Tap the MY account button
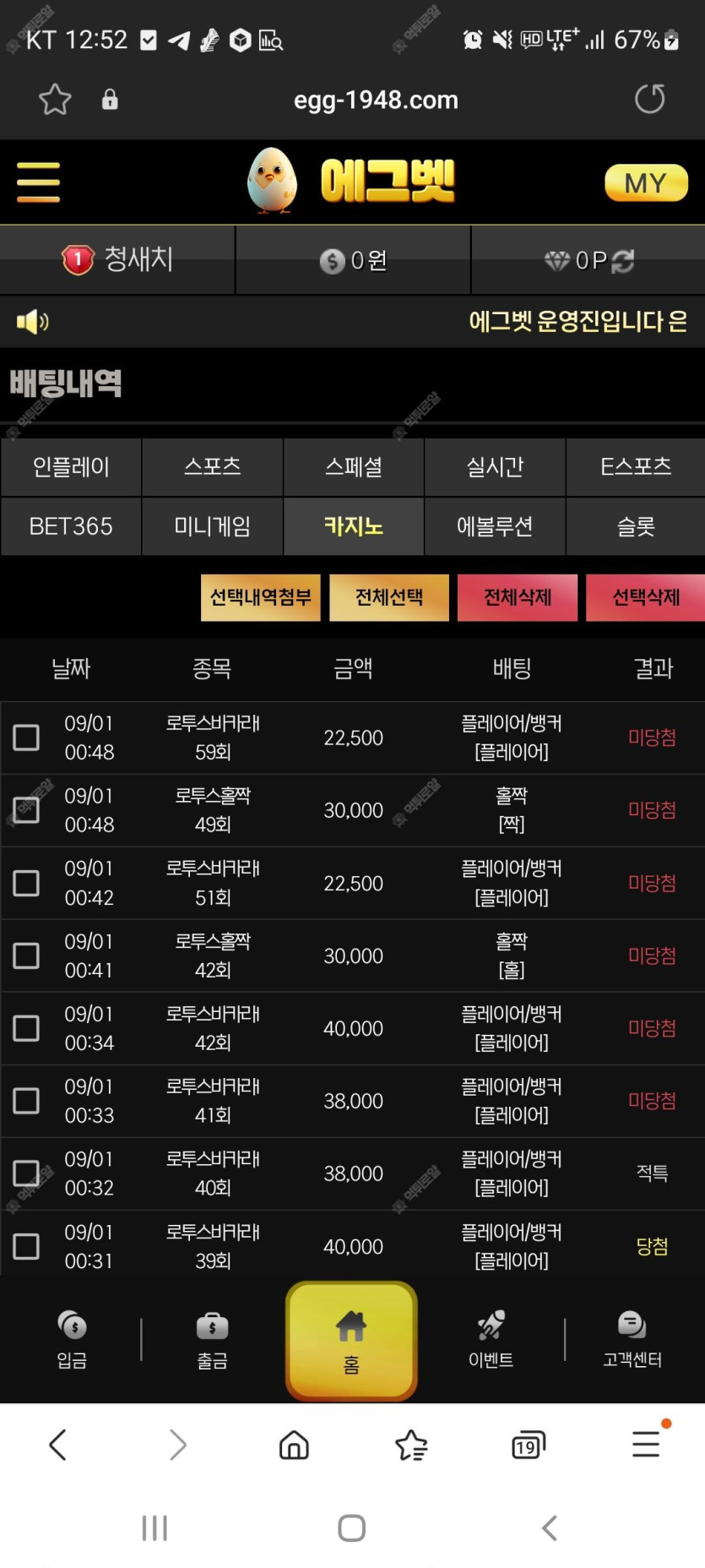705x1568 pixels. coord(646,182)
